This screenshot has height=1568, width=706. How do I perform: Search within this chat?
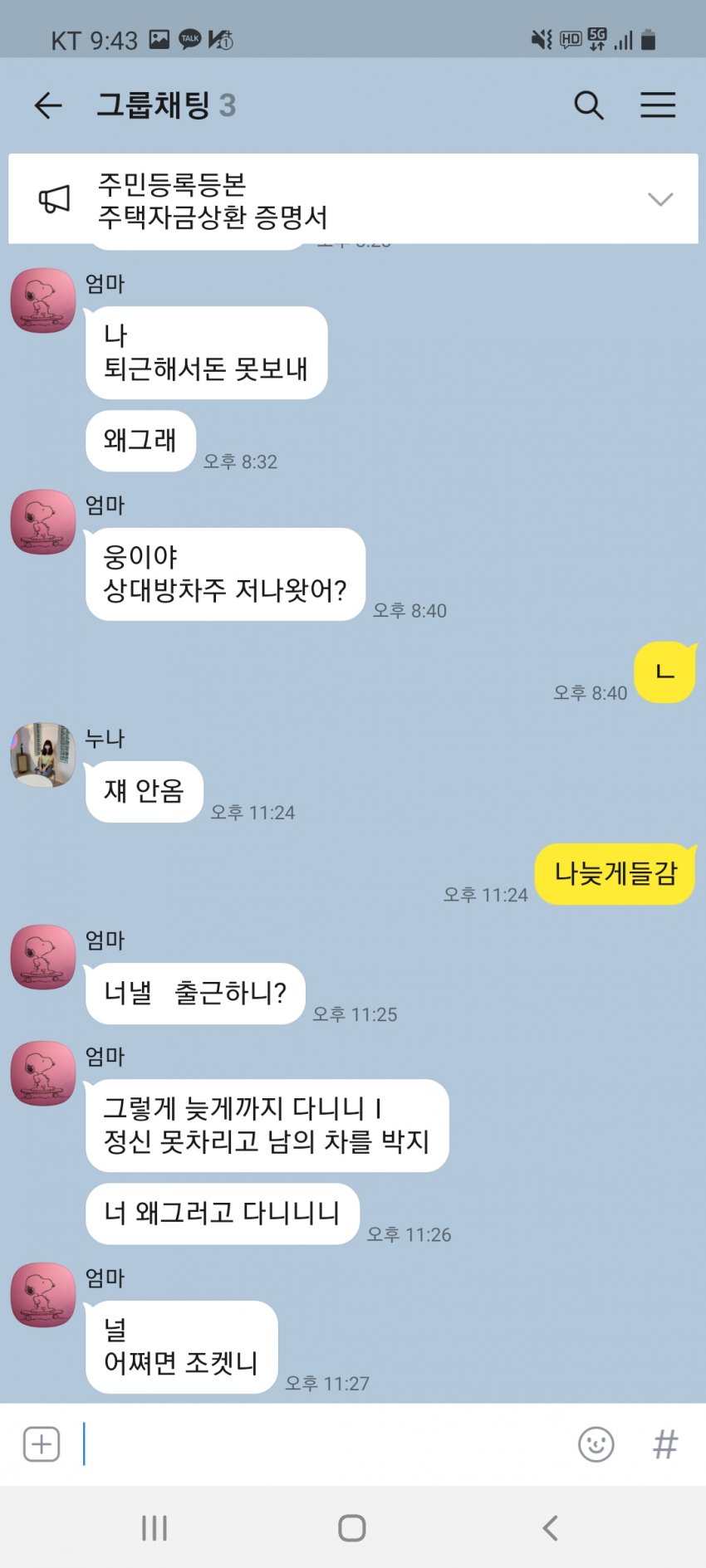(588, 105)
